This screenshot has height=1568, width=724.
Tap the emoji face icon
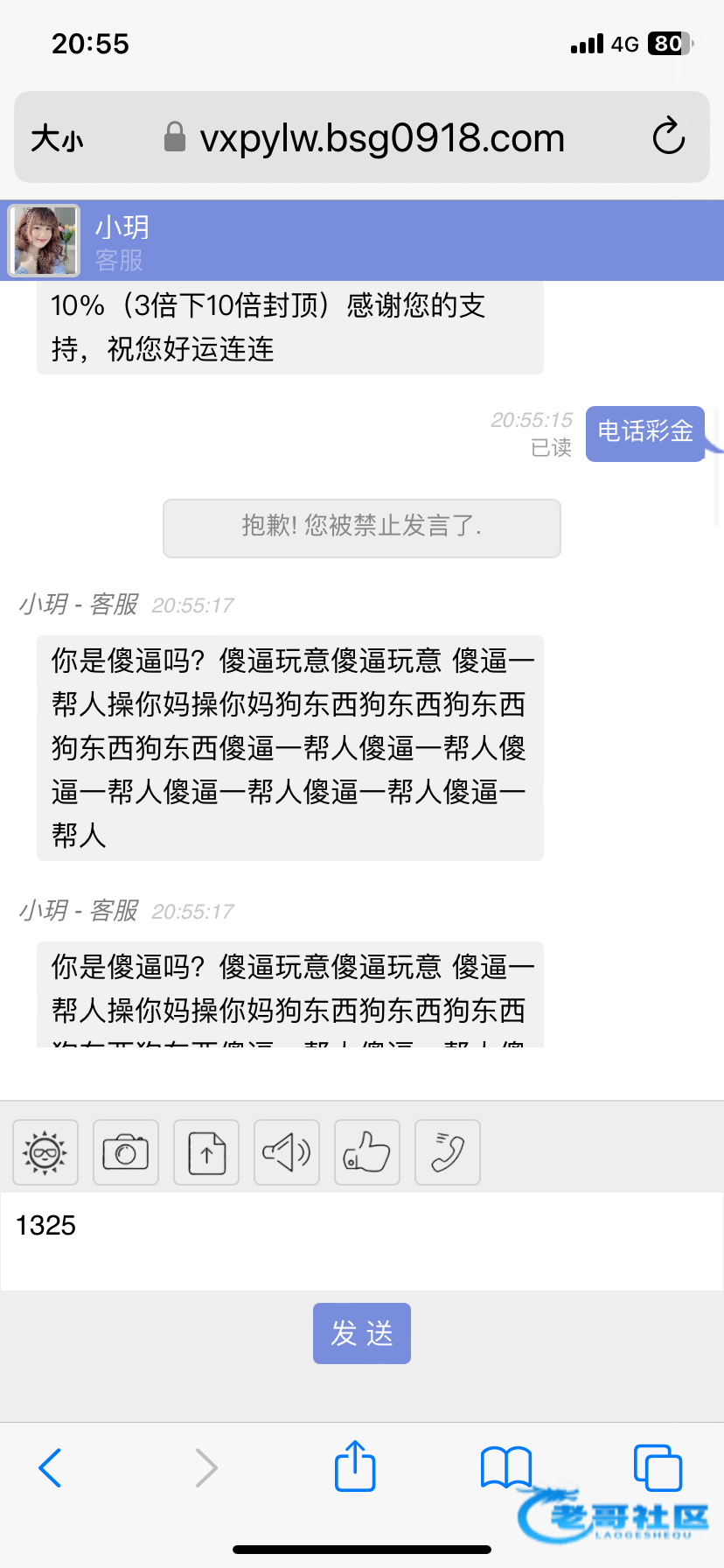[x=45, y=1152]
